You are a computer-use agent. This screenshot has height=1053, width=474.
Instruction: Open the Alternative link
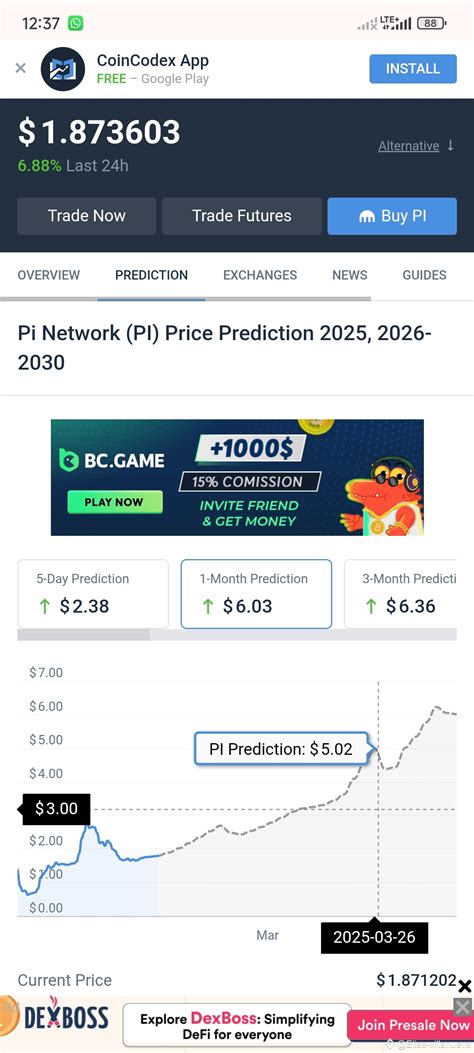click(408, 146)
